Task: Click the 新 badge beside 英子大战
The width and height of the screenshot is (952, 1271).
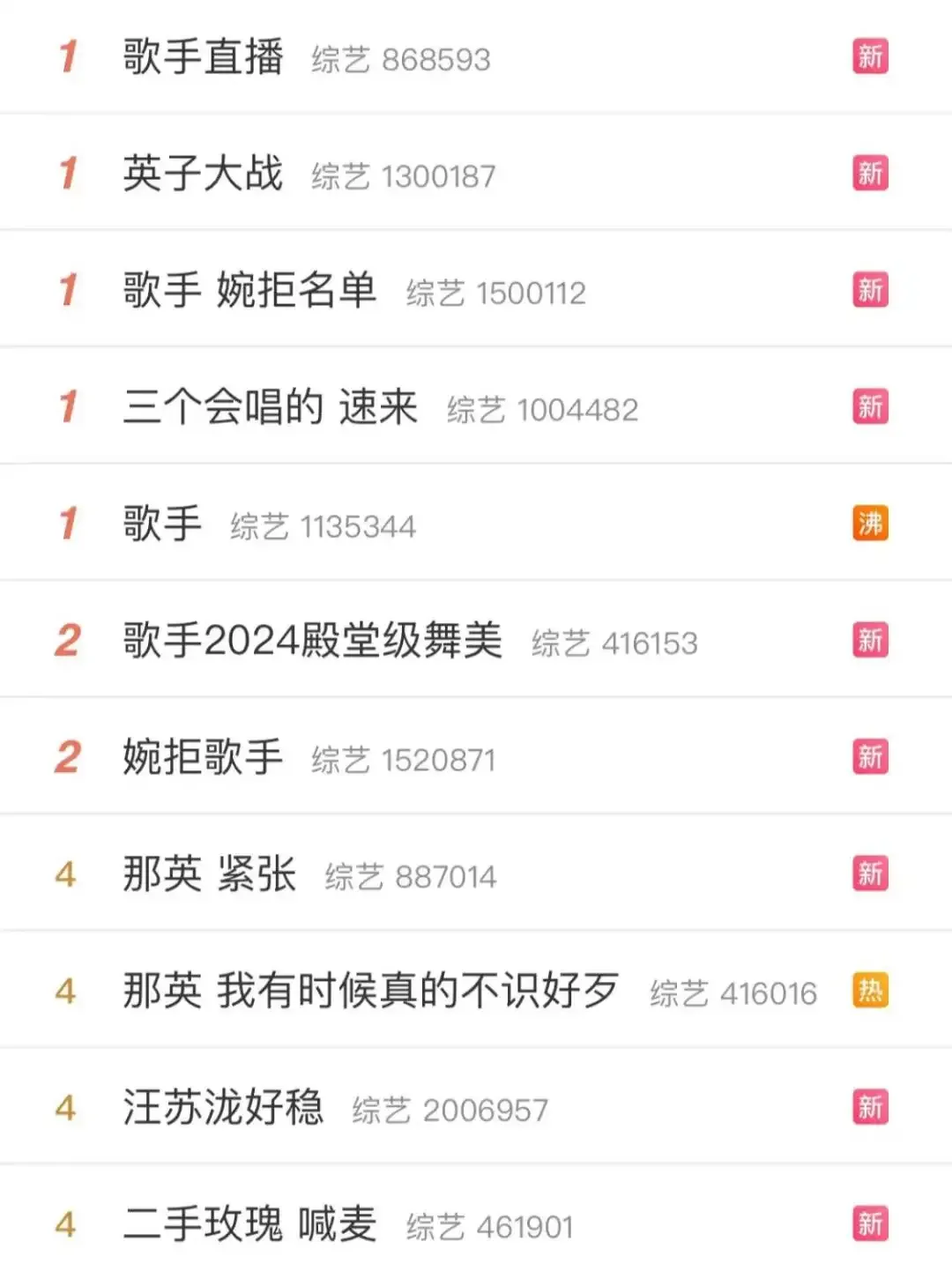Action: click(x=871, y=173)
